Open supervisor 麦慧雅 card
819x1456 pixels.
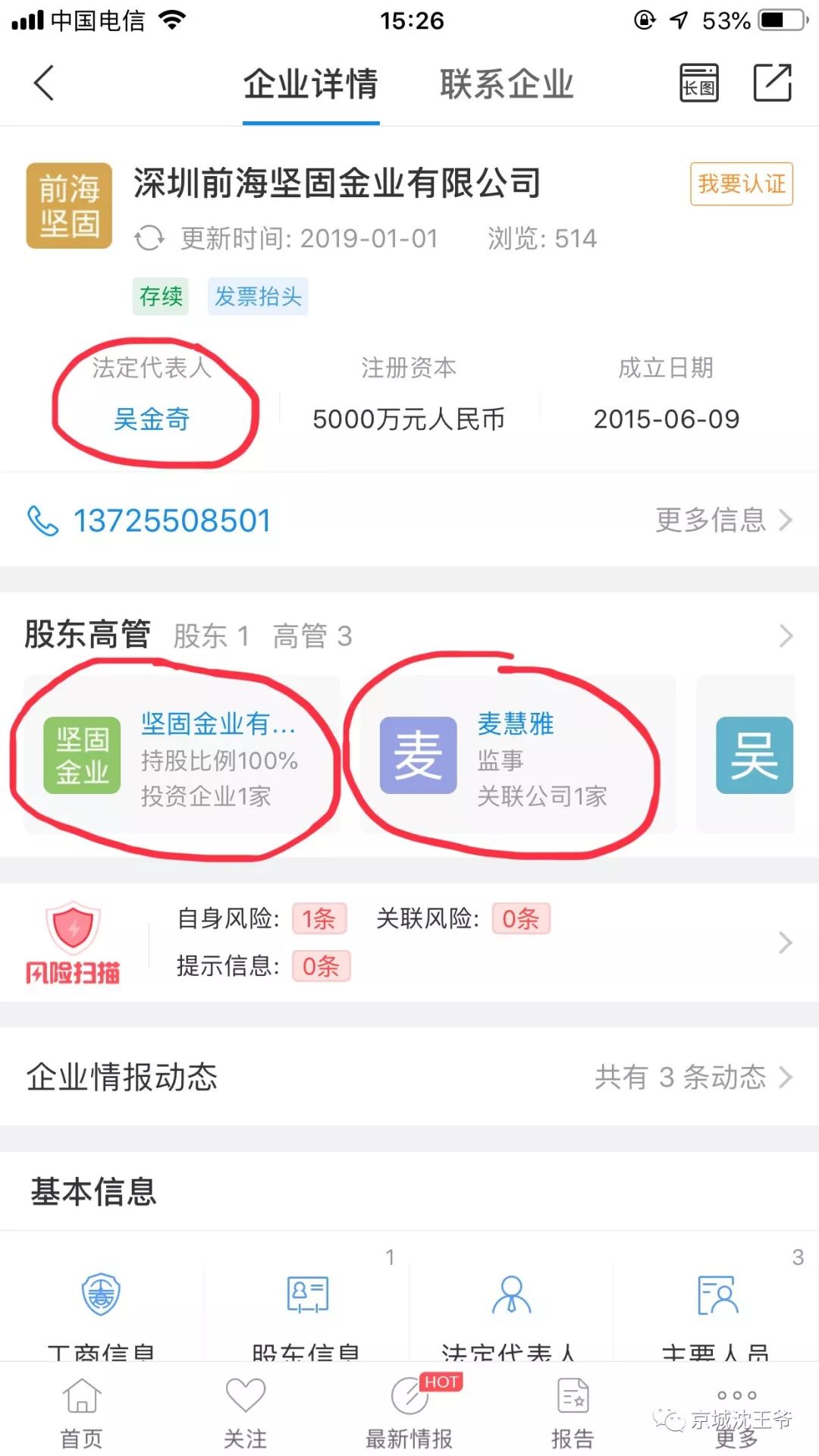pyautogui.click(x=516, y=755)
